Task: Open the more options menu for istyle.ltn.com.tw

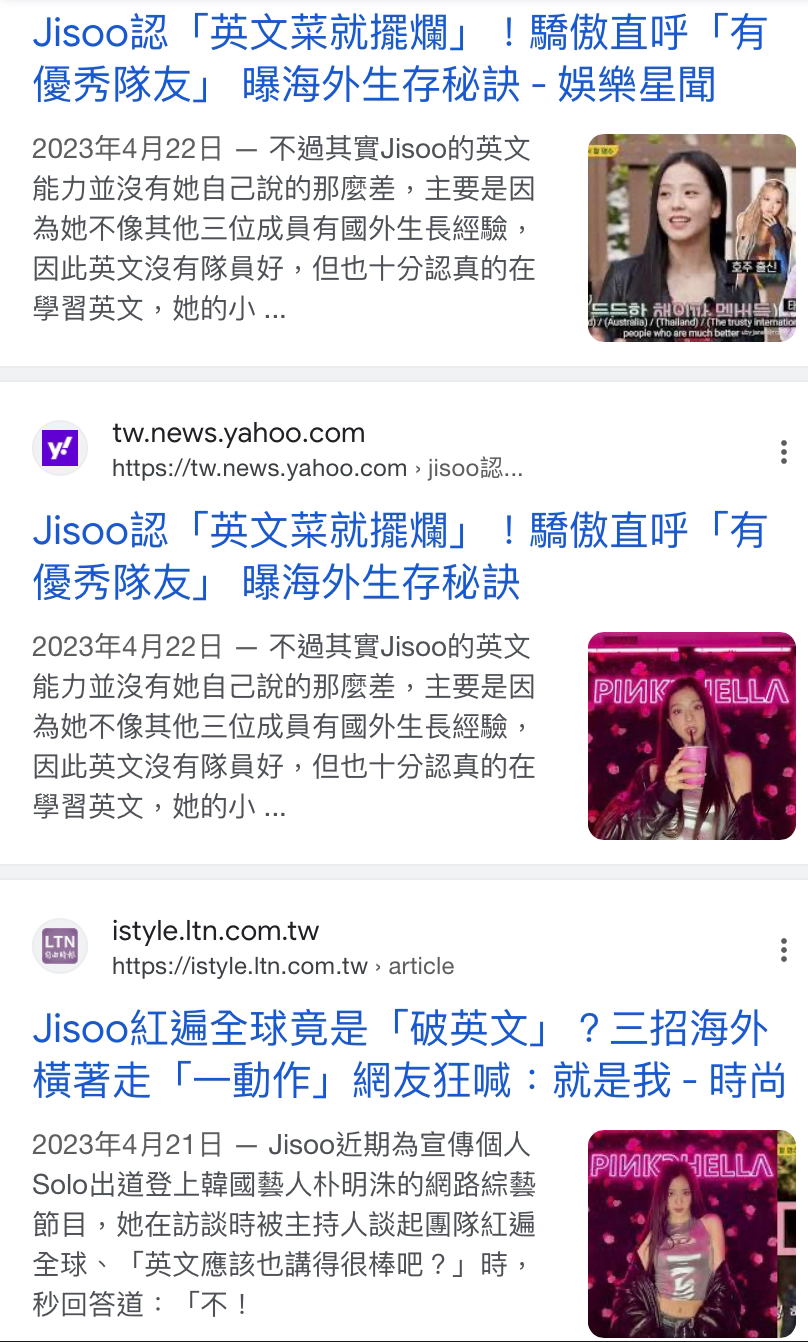Action: (x=783, y=949)
